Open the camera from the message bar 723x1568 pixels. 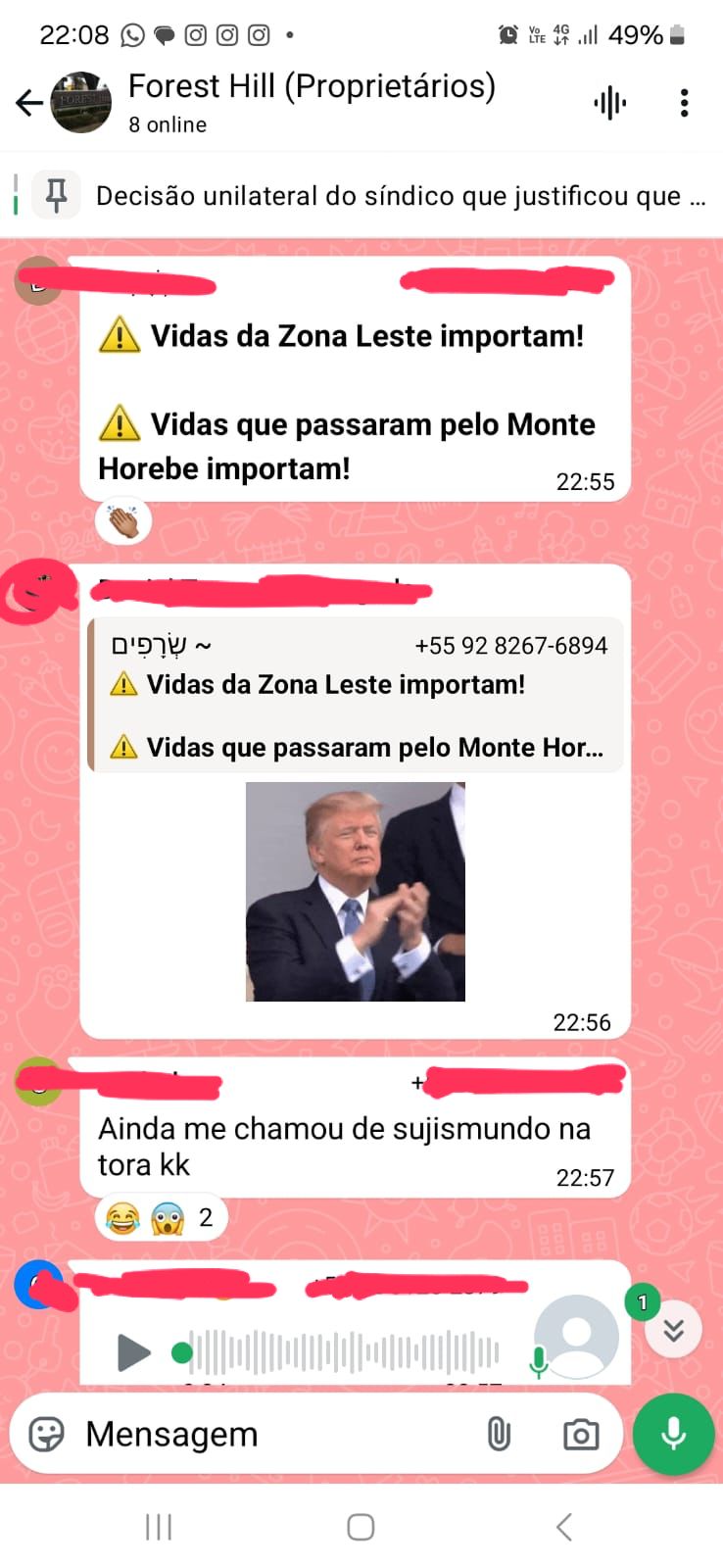click(581, 1435)
